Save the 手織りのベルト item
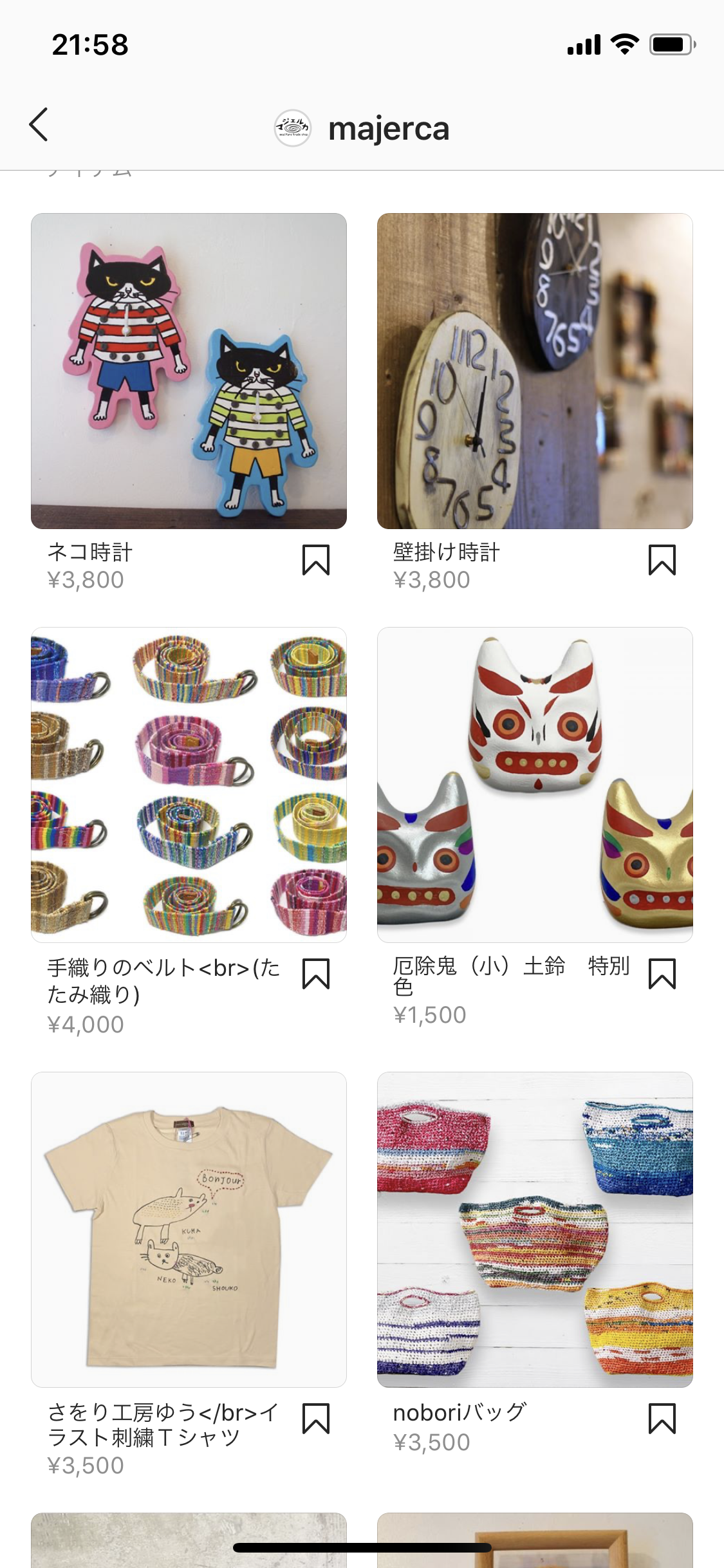Image resolution: width=724 pixels, height=1568 pixels. (x=316, y=974)
